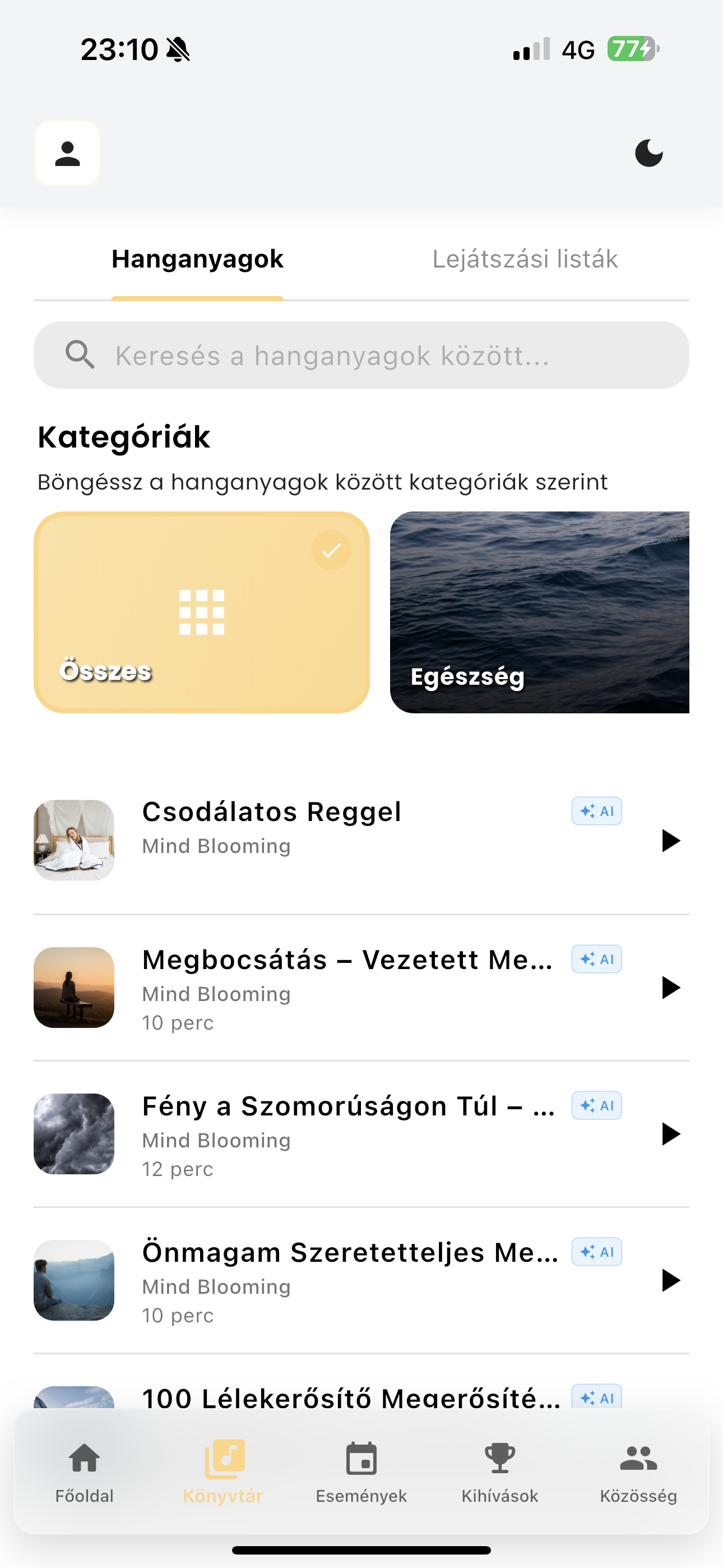Open the AI badge next to Csodálatos Reggel

tap(597, 811)
